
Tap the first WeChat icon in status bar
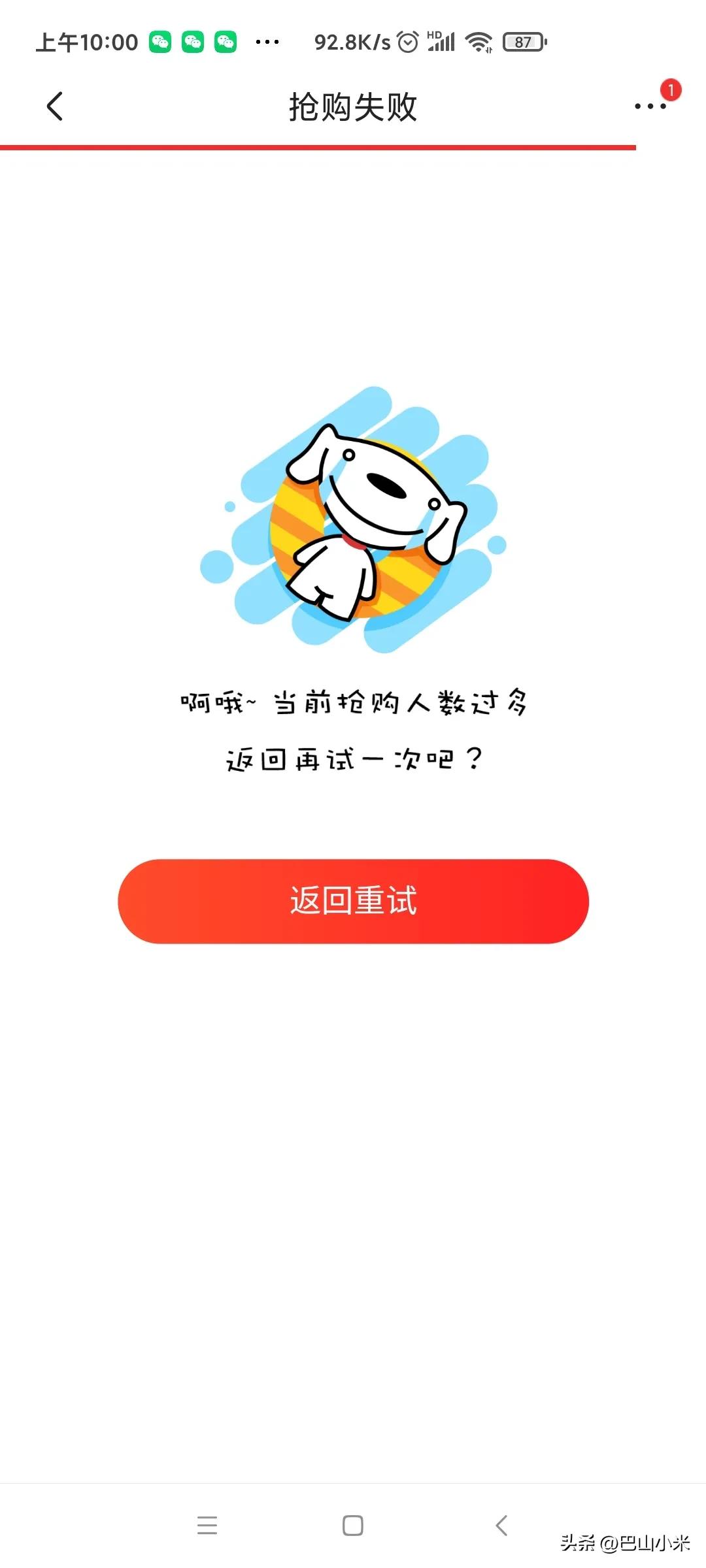159,41
